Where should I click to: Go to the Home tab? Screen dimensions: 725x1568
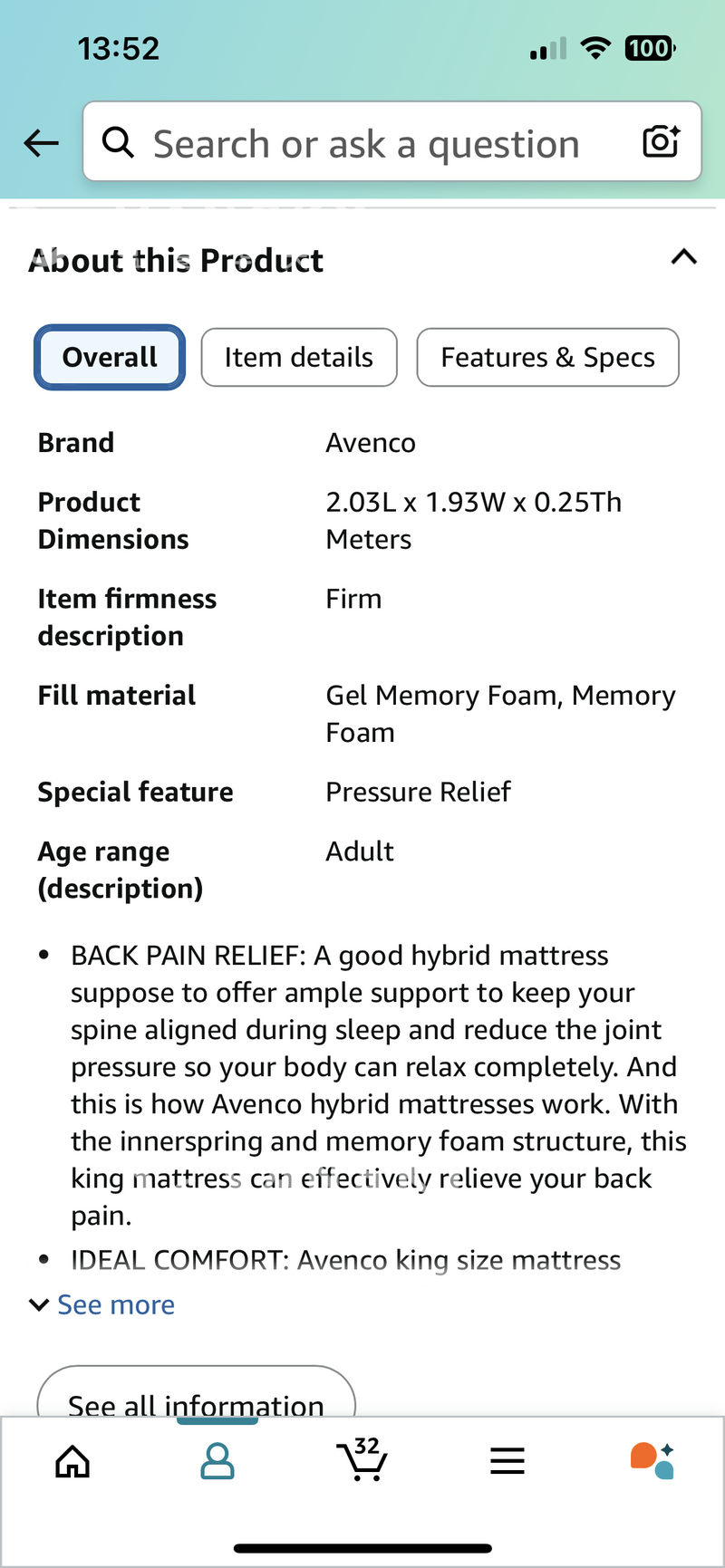point(72,1461)
